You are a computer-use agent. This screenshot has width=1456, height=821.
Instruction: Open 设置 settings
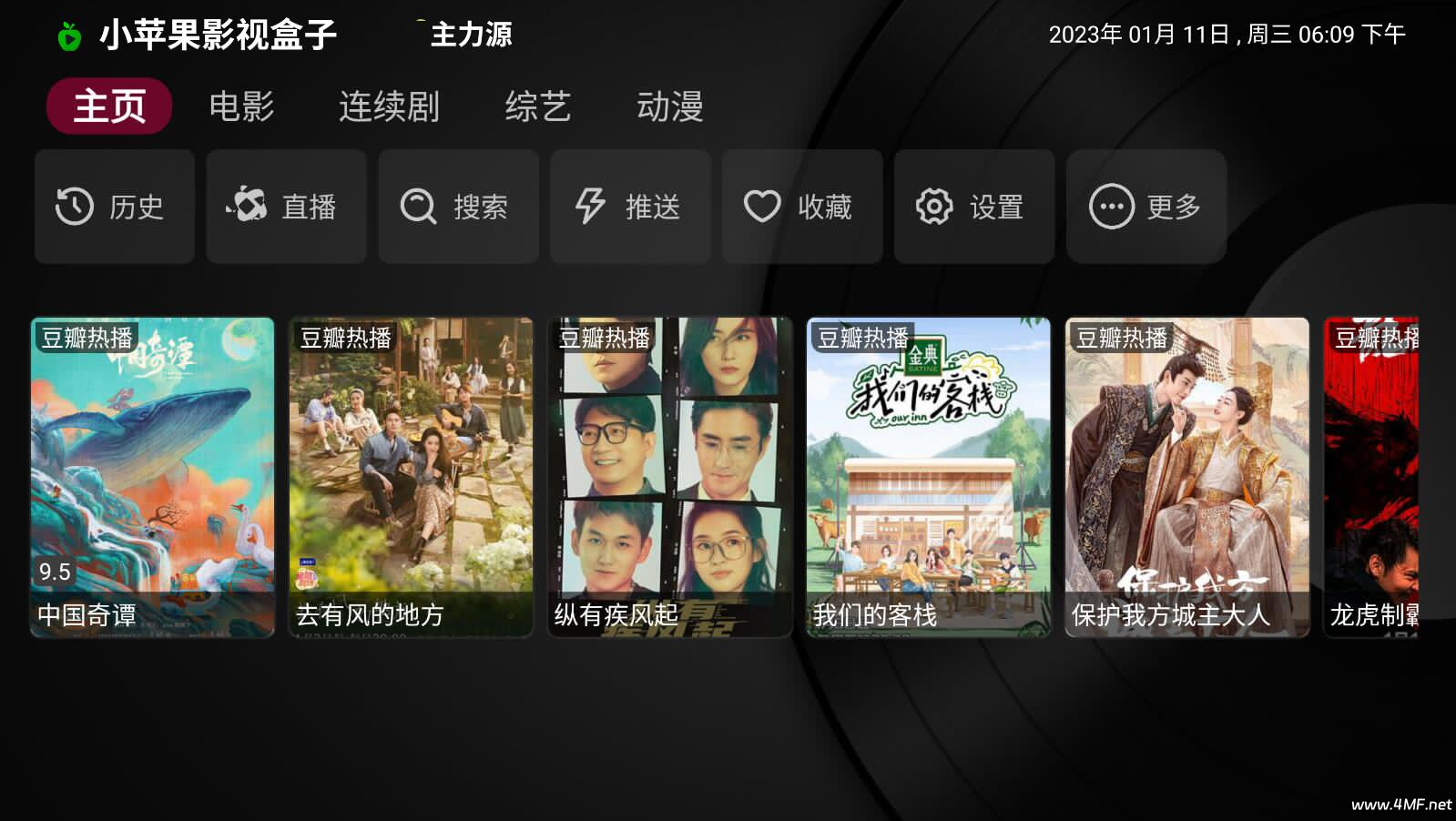point(974,207)
